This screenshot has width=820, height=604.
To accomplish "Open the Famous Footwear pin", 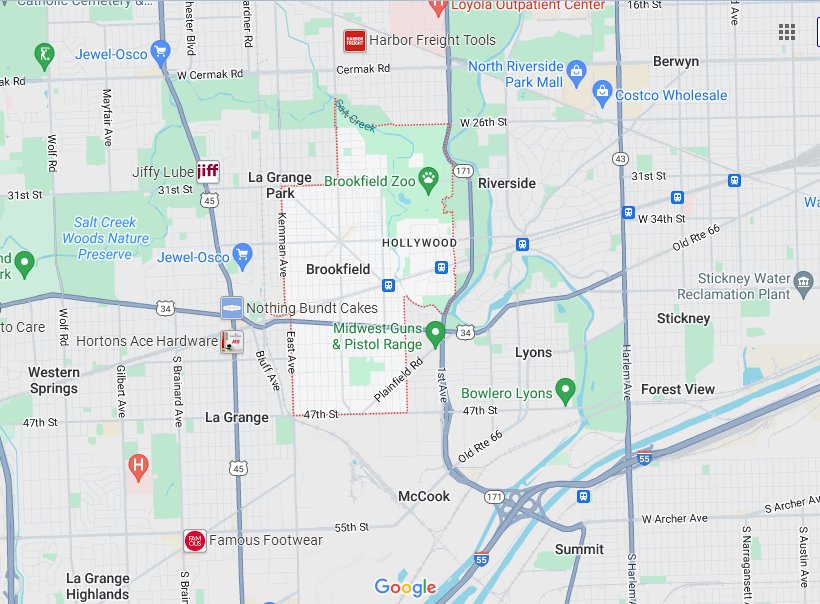I will click(x=195, y=540).
